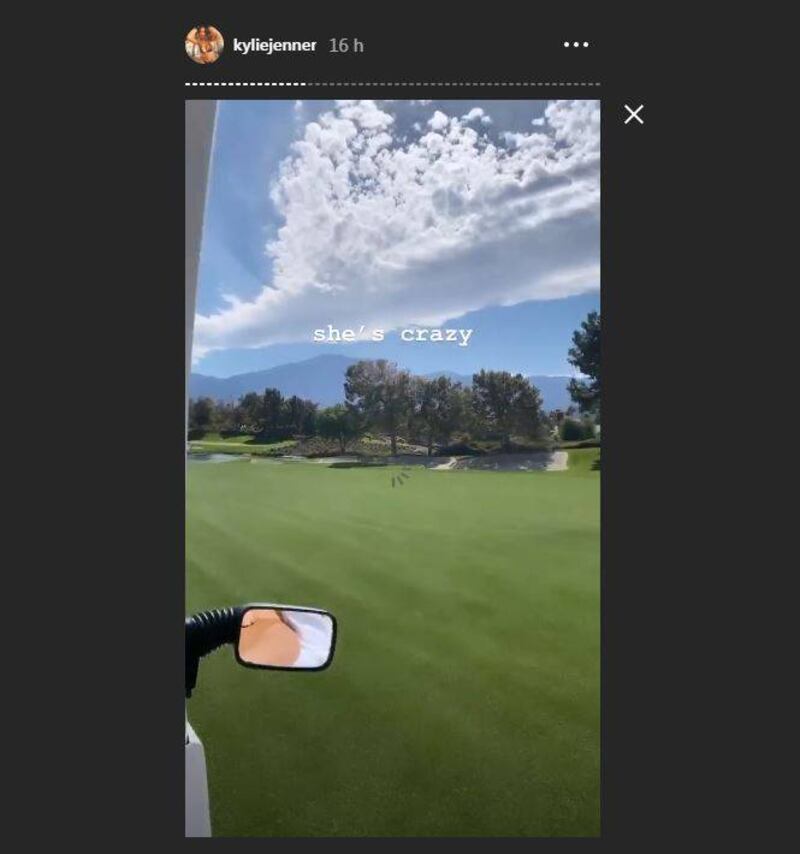800x854 pixels.
Task: Close the story viewer
Action: [633, 114]
